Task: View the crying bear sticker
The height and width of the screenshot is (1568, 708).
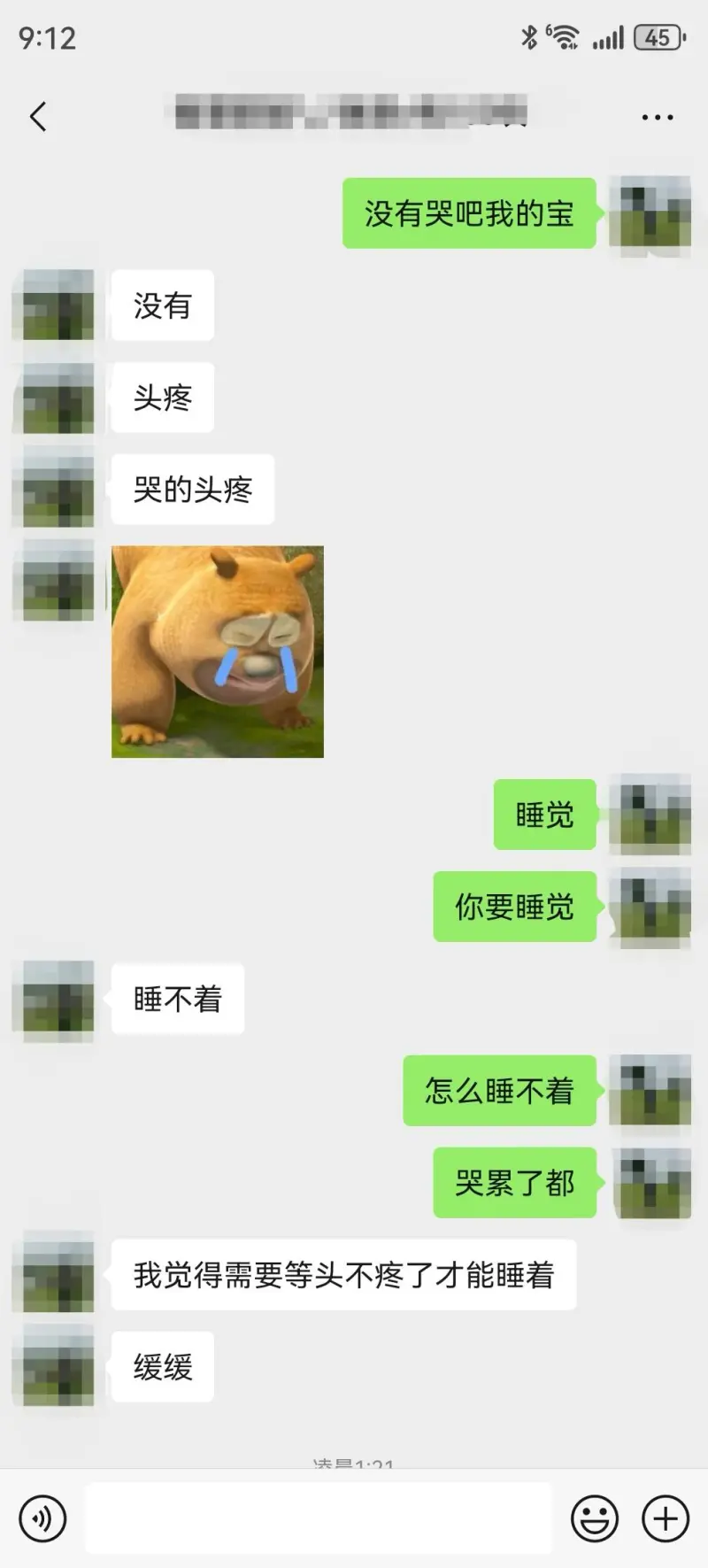Action: pyautogui.click(x=218, y=652)
